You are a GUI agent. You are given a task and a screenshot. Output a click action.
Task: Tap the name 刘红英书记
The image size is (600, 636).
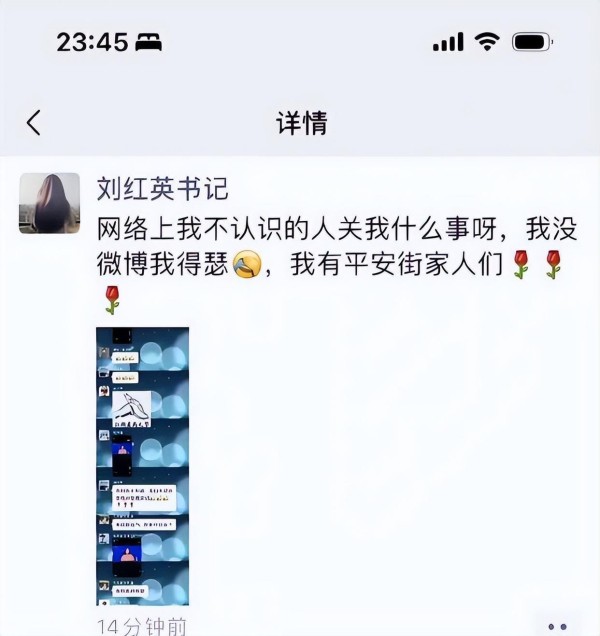162,188
